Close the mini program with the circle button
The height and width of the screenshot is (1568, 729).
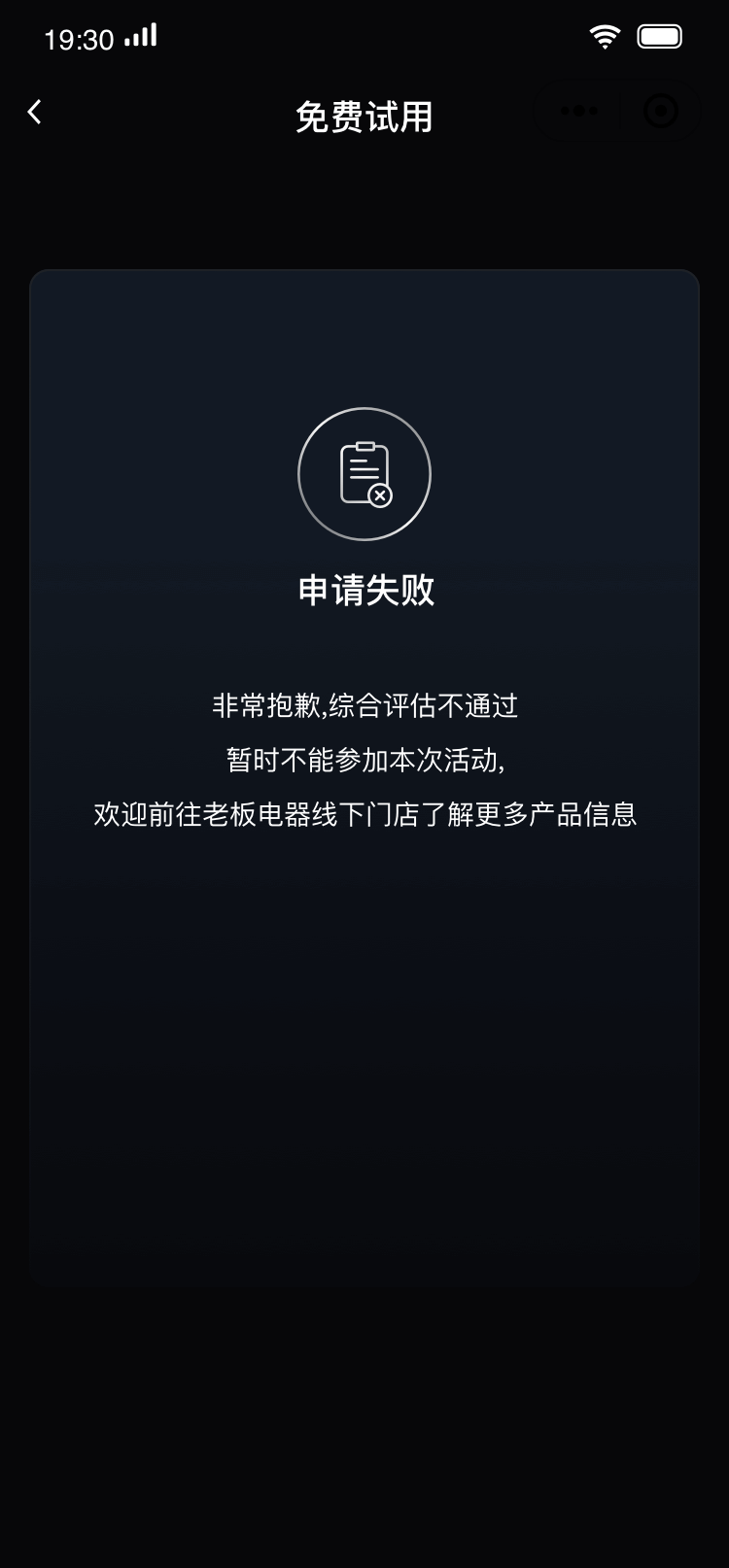click(661, 111)
